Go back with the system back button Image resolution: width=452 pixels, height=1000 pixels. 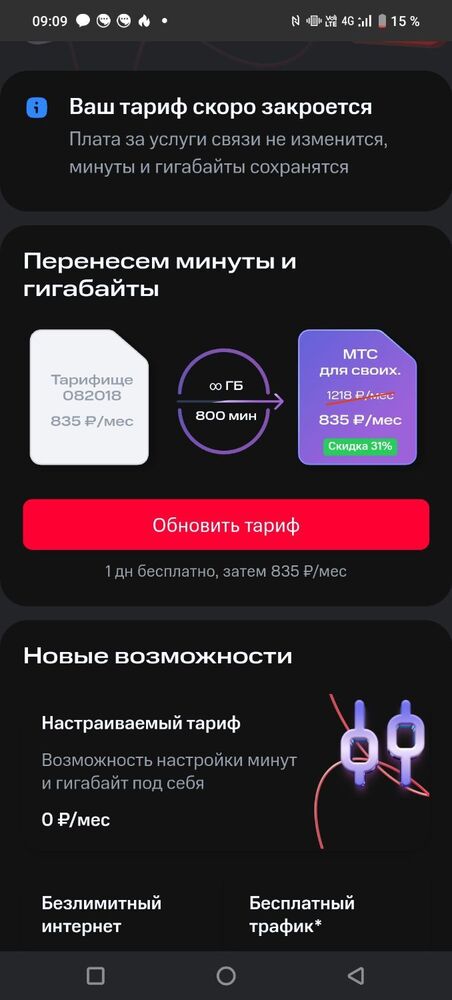point(356,975)
